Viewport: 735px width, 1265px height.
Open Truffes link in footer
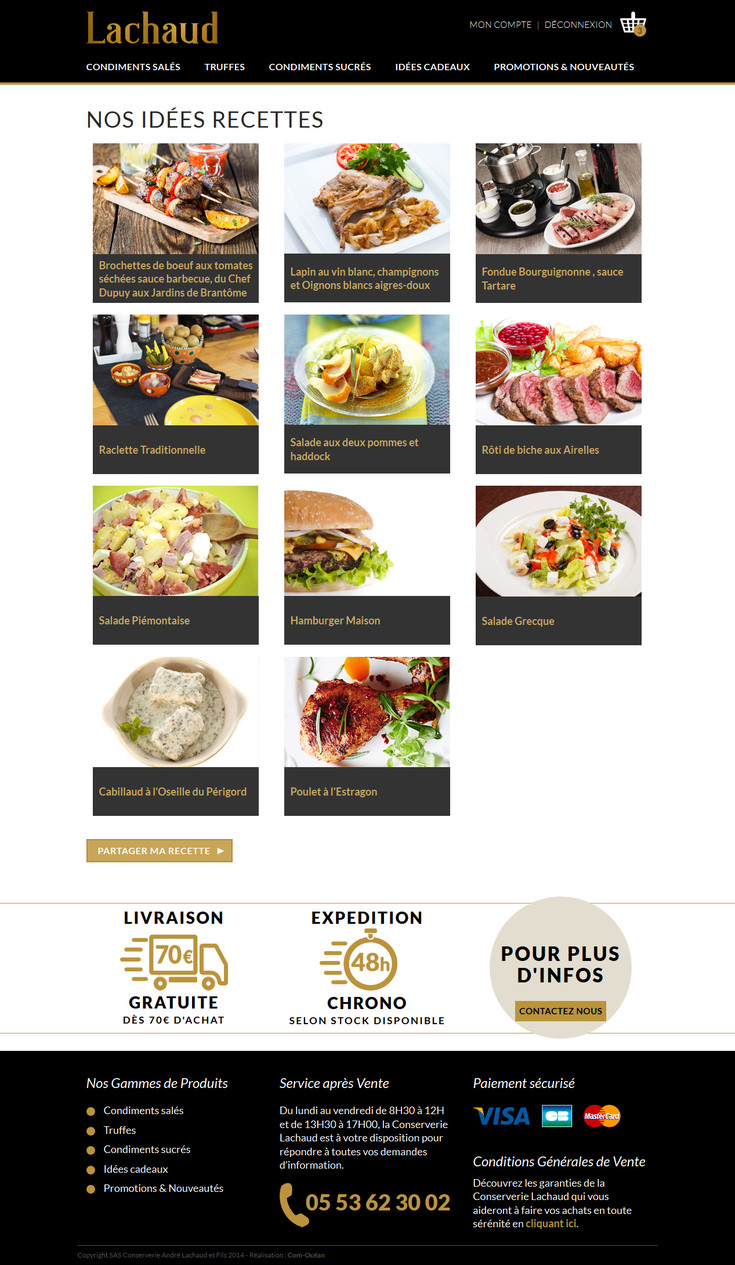pyautogui.click(x=120, y=1130)
